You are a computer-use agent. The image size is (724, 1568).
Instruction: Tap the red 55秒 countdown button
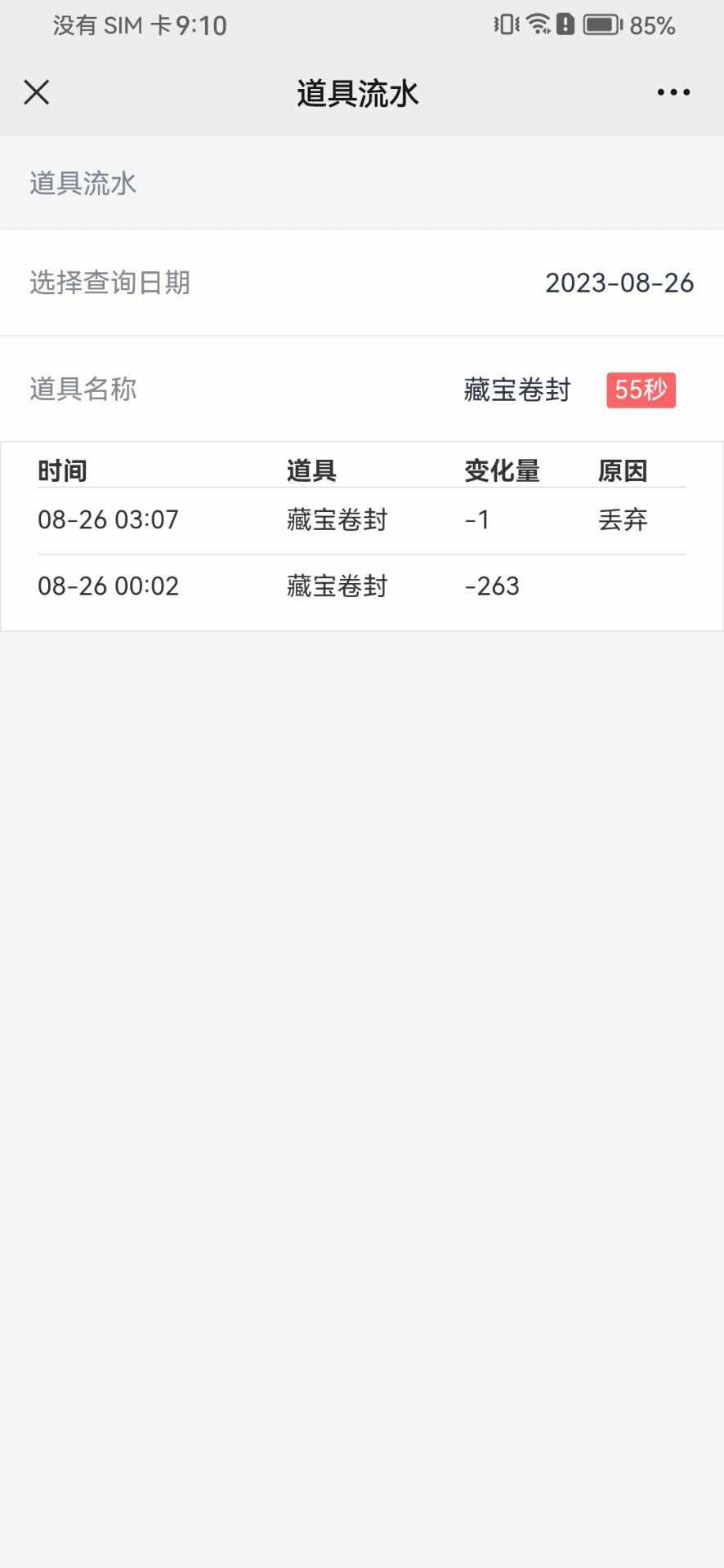(x=641, y=390)
